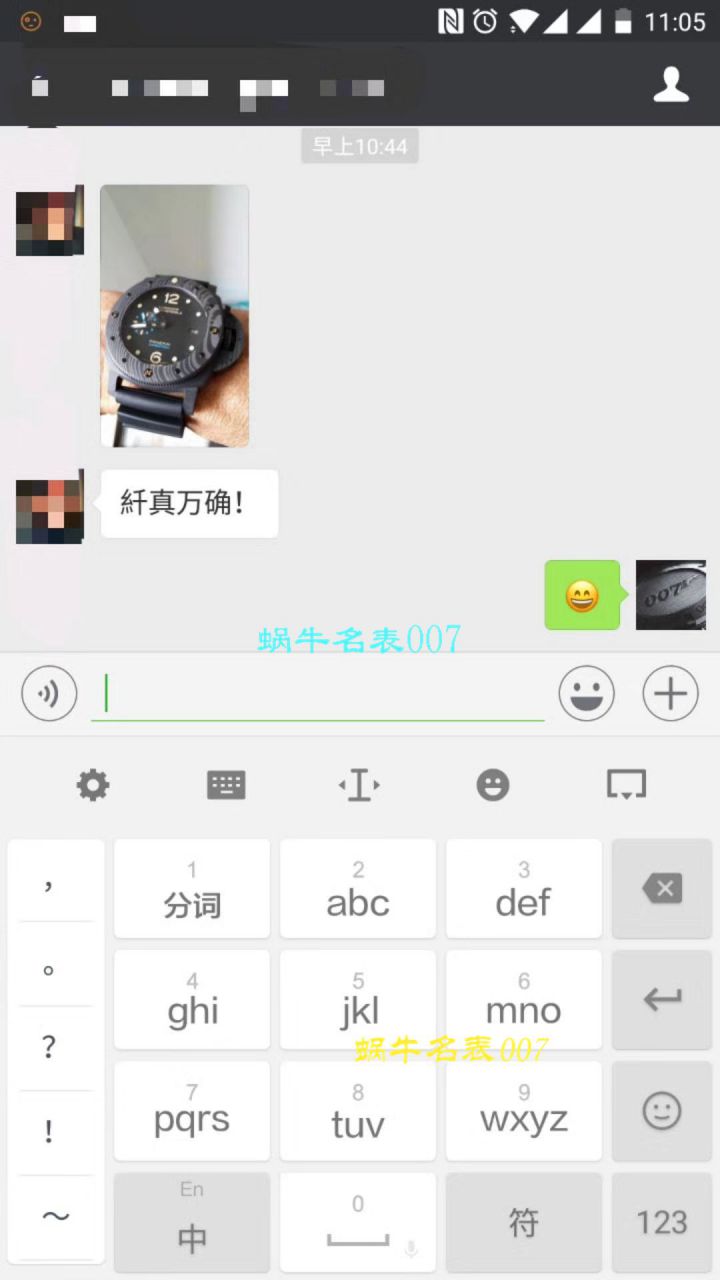
Task: Hide the keyboard
Action: pyautogui.click(x=626, y=785)
